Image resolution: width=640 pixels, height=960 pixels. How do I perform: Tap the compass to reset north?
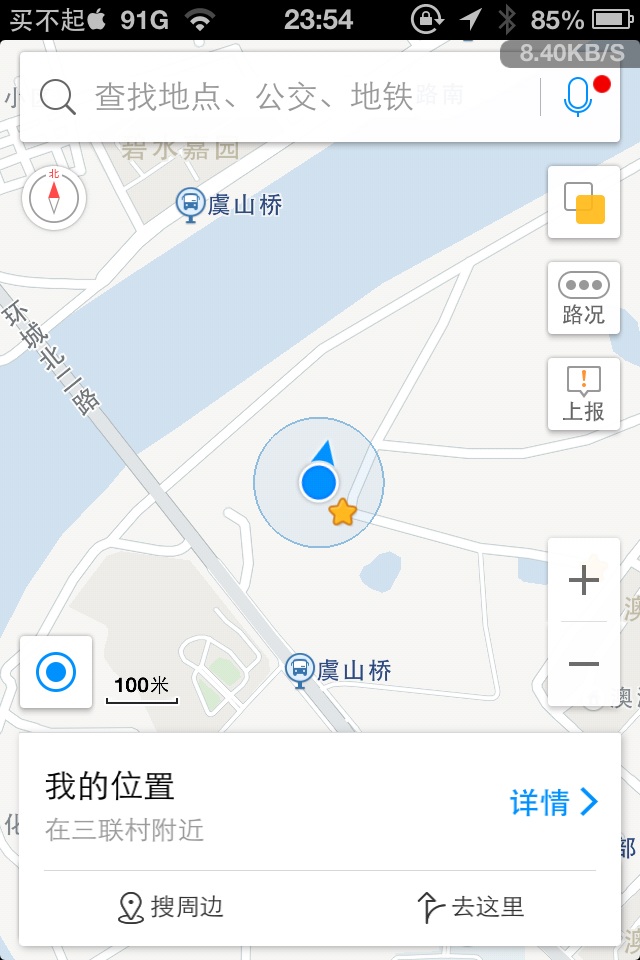[x=54, y=195]
